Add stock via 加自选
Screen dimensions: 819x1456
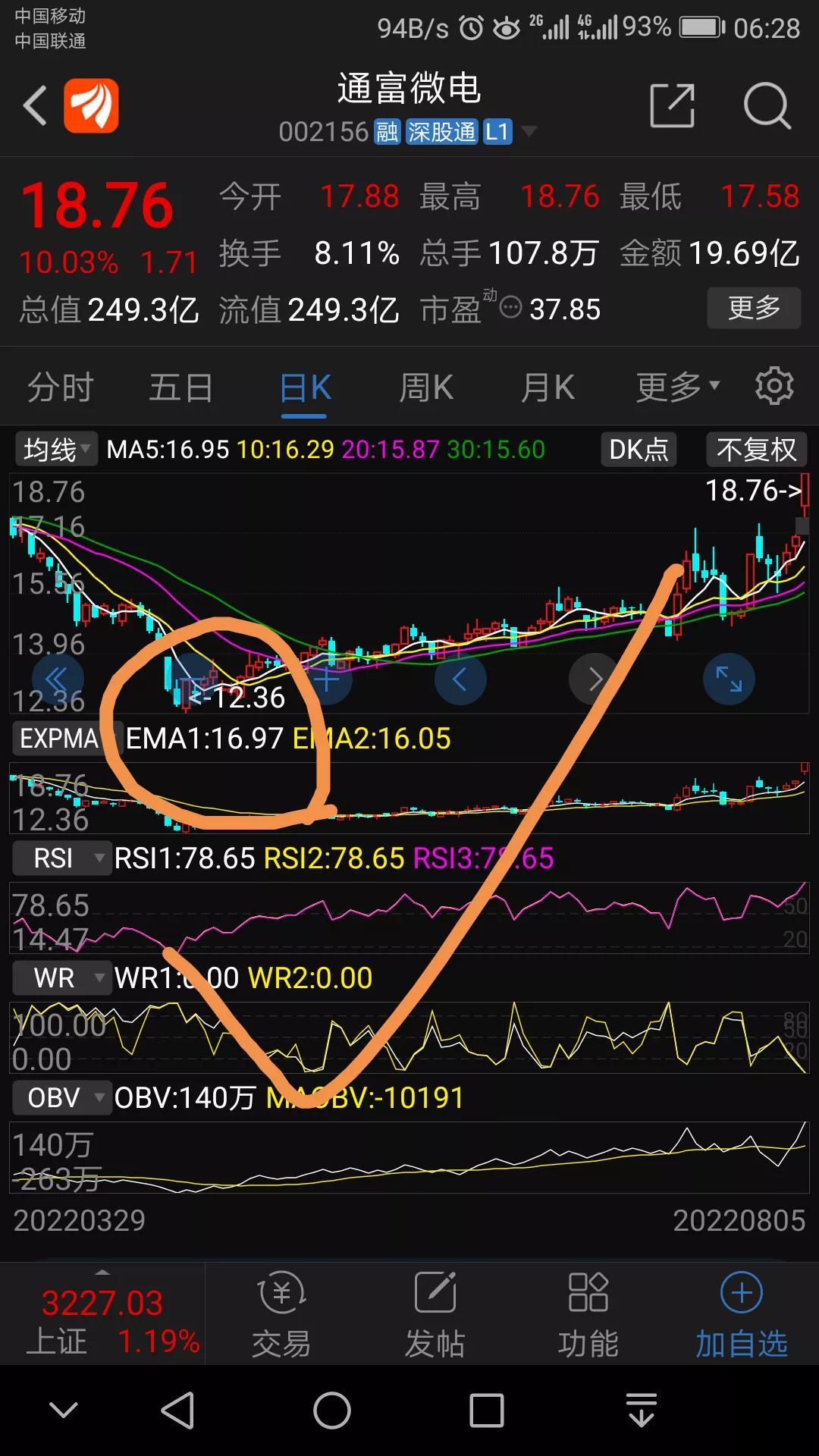click(x=741, y=1315)
